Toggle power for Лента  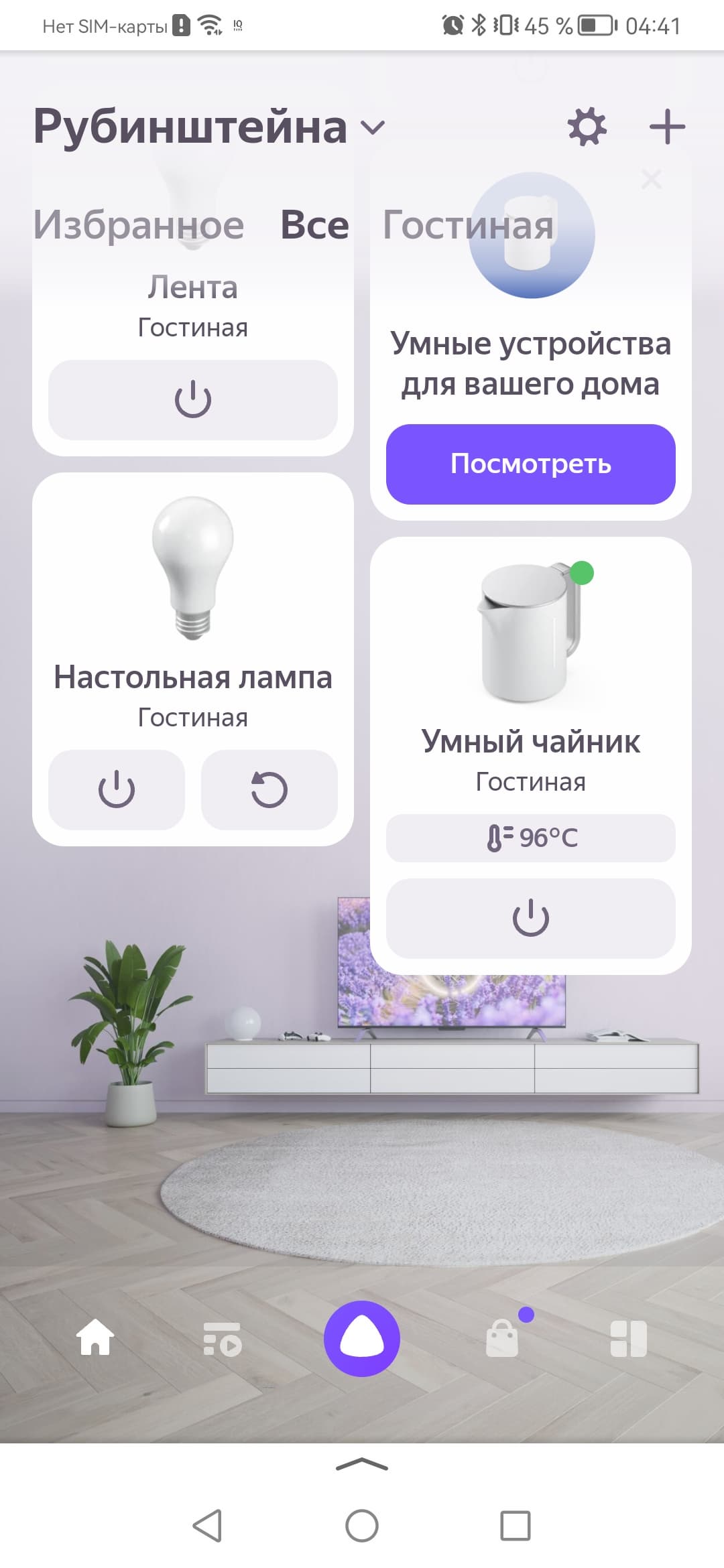click(192, 400)
